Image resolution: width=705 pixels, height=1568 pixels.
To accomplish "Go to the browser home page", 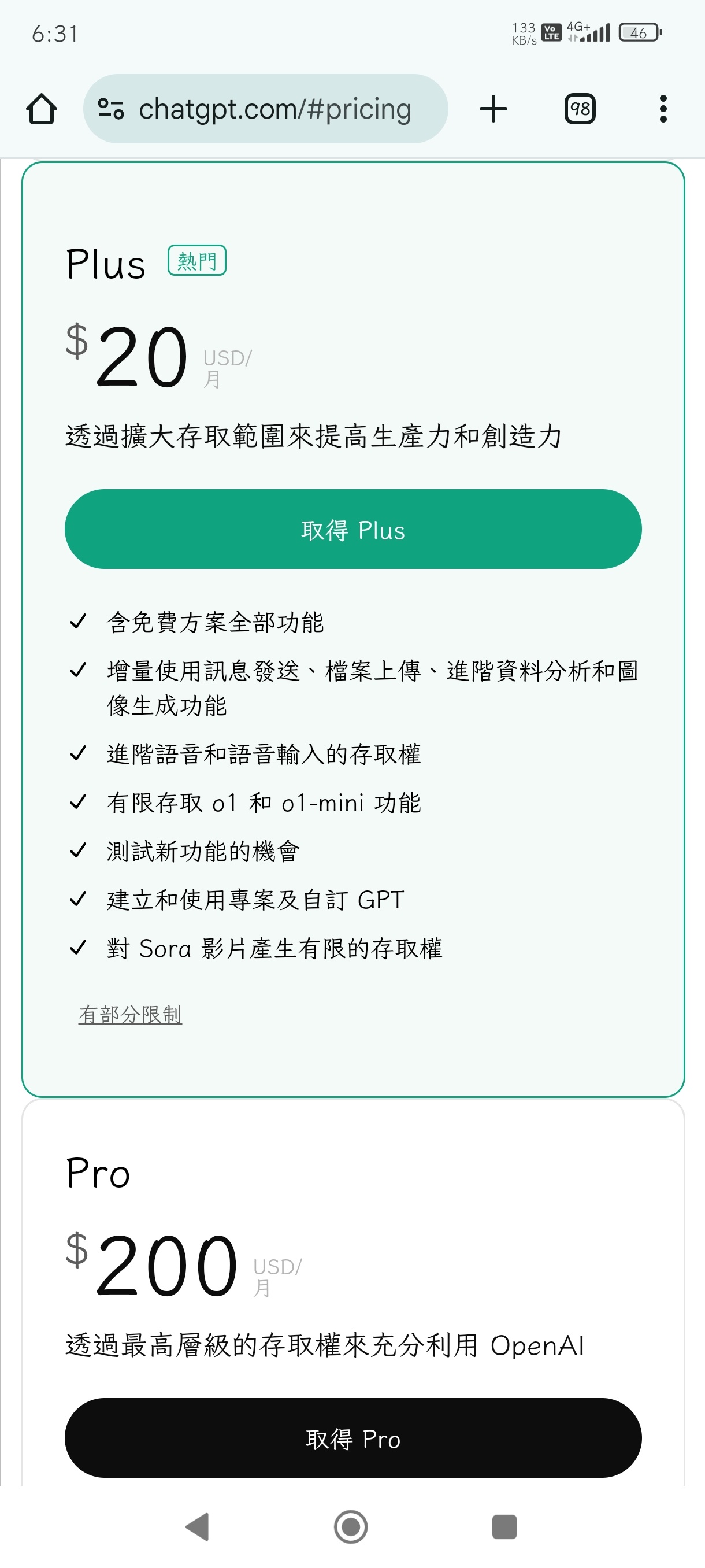I will click(x=42, y=110).
